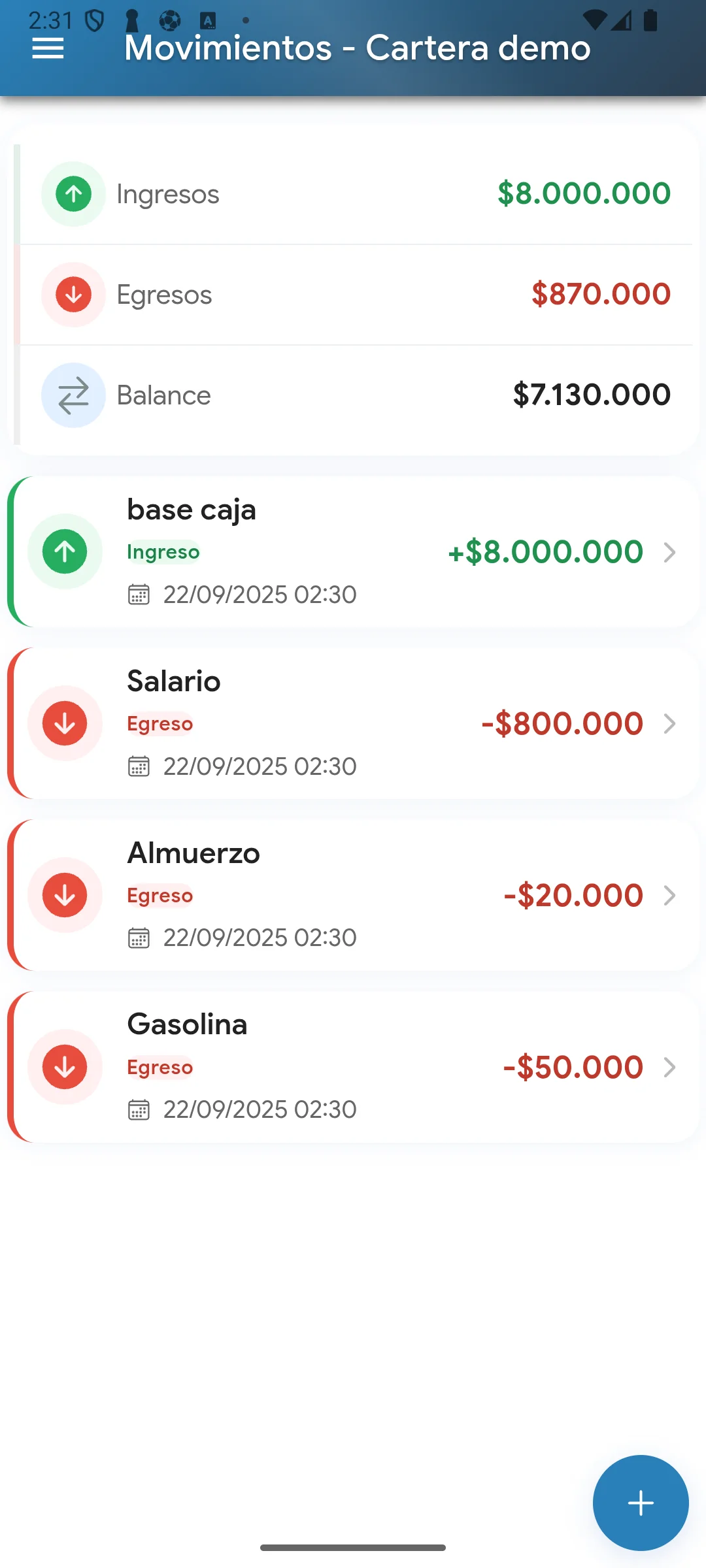The image size is (706, 1568).
Task: Click the green Ingresos up-arrow icon
Action: click(73, 194)
